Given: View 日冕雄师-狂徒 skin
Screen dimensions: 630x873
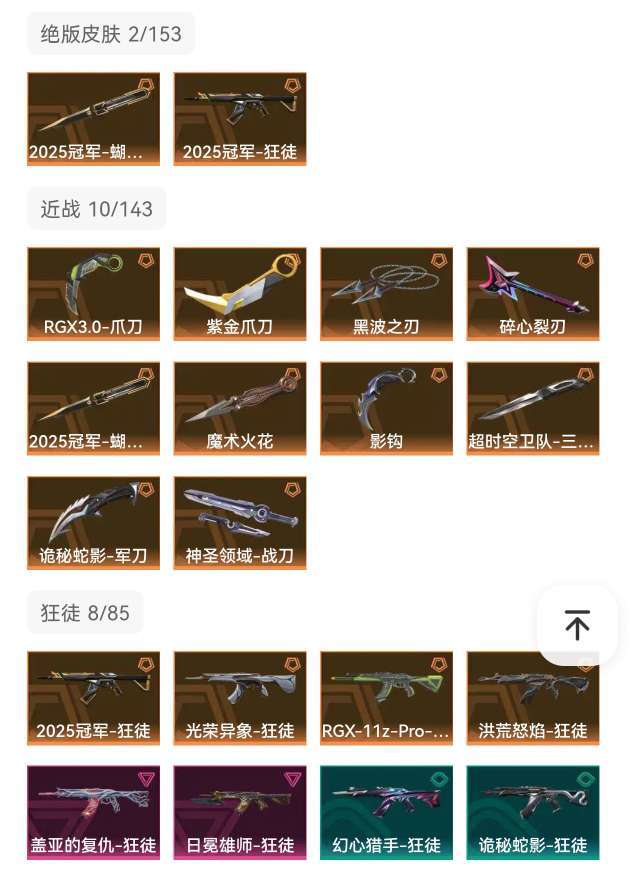Looking at the screenshot, I should point(240,812).
